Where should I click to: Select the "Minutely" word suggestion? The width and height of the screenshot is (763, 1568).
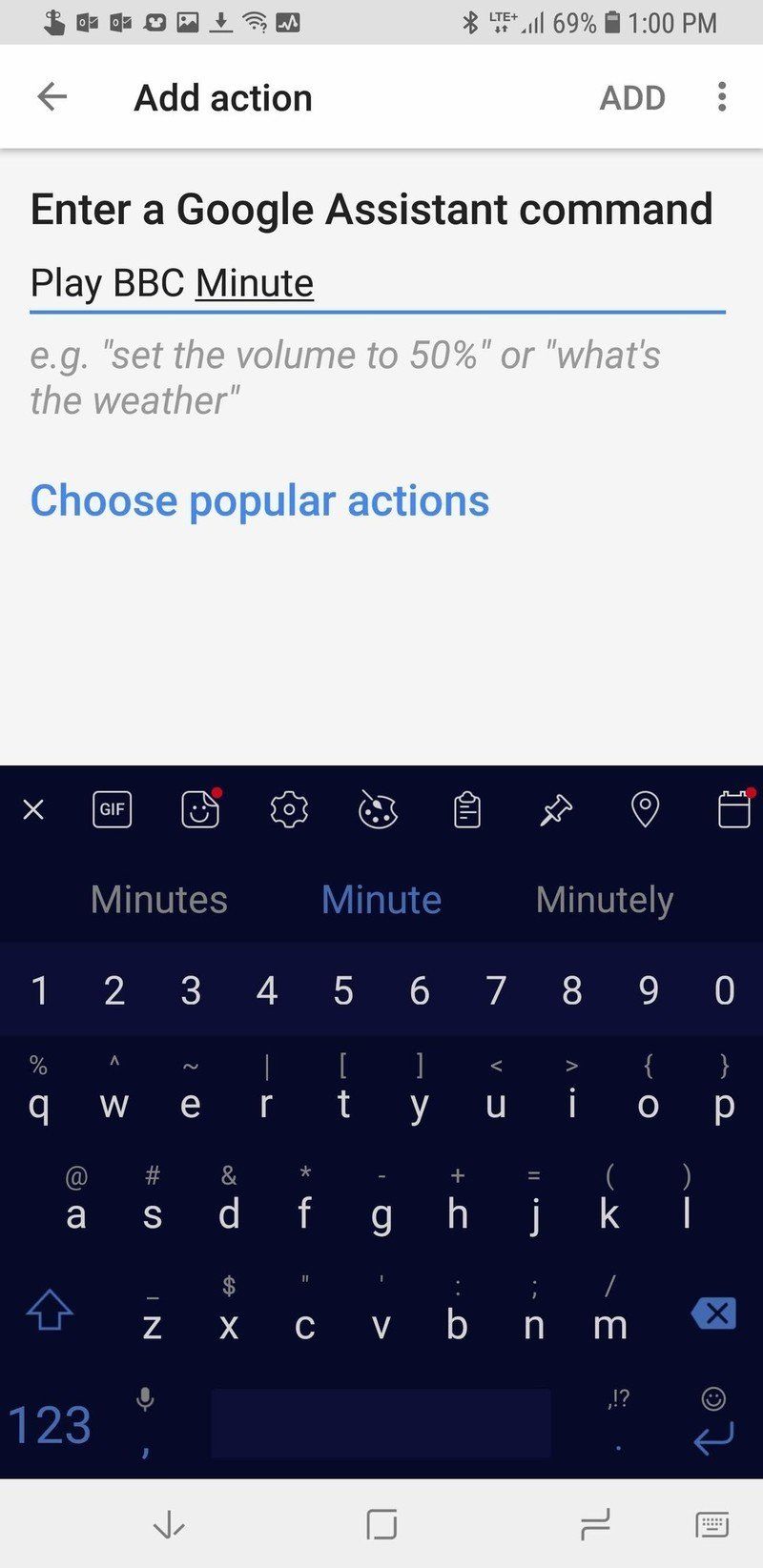click(605, 900)
